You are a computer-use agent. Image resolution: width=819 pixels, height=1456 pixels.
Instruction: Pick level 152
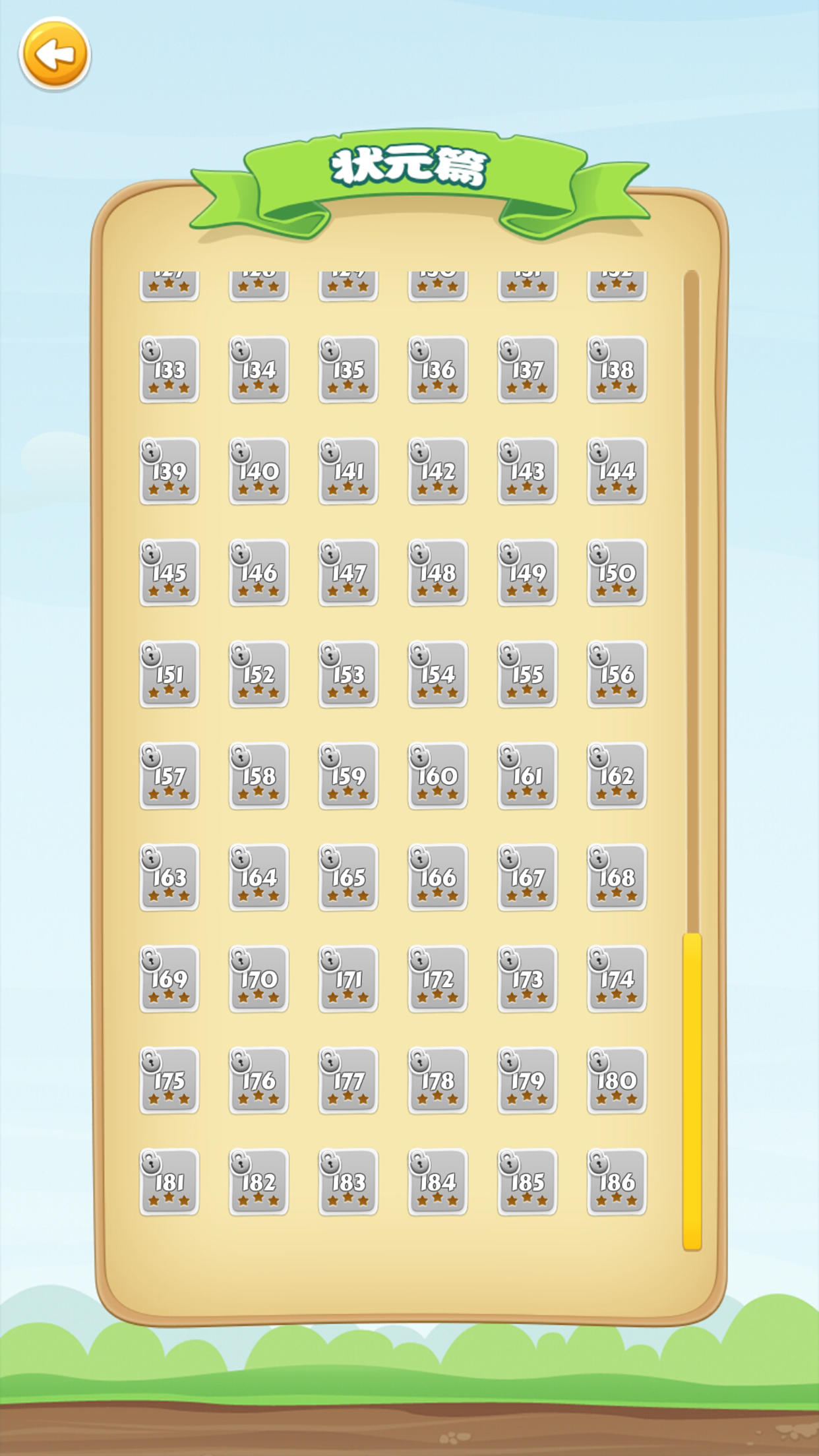point(258,674)
